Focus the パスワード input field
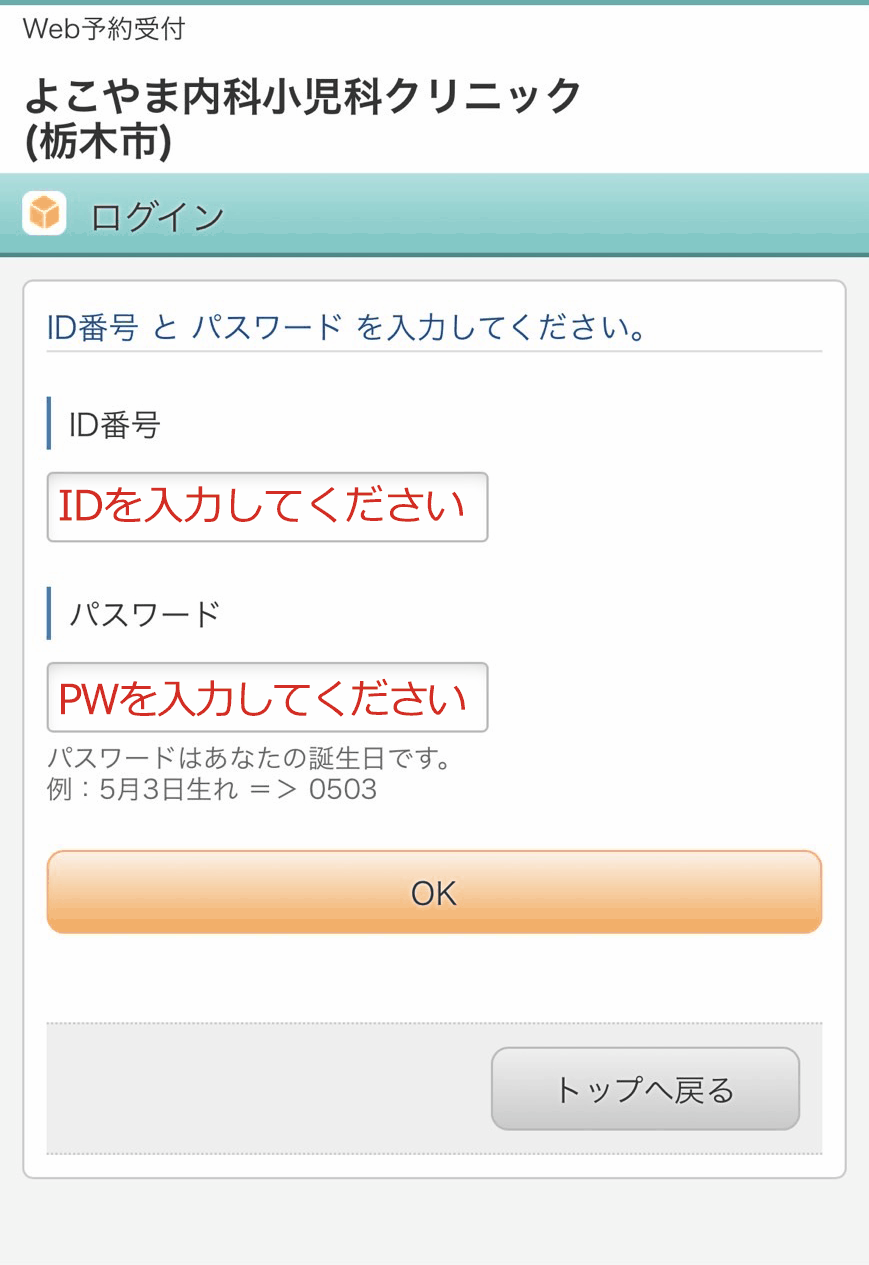The height and width of the screenshot is (1265, 869). [x=267, y=697]
